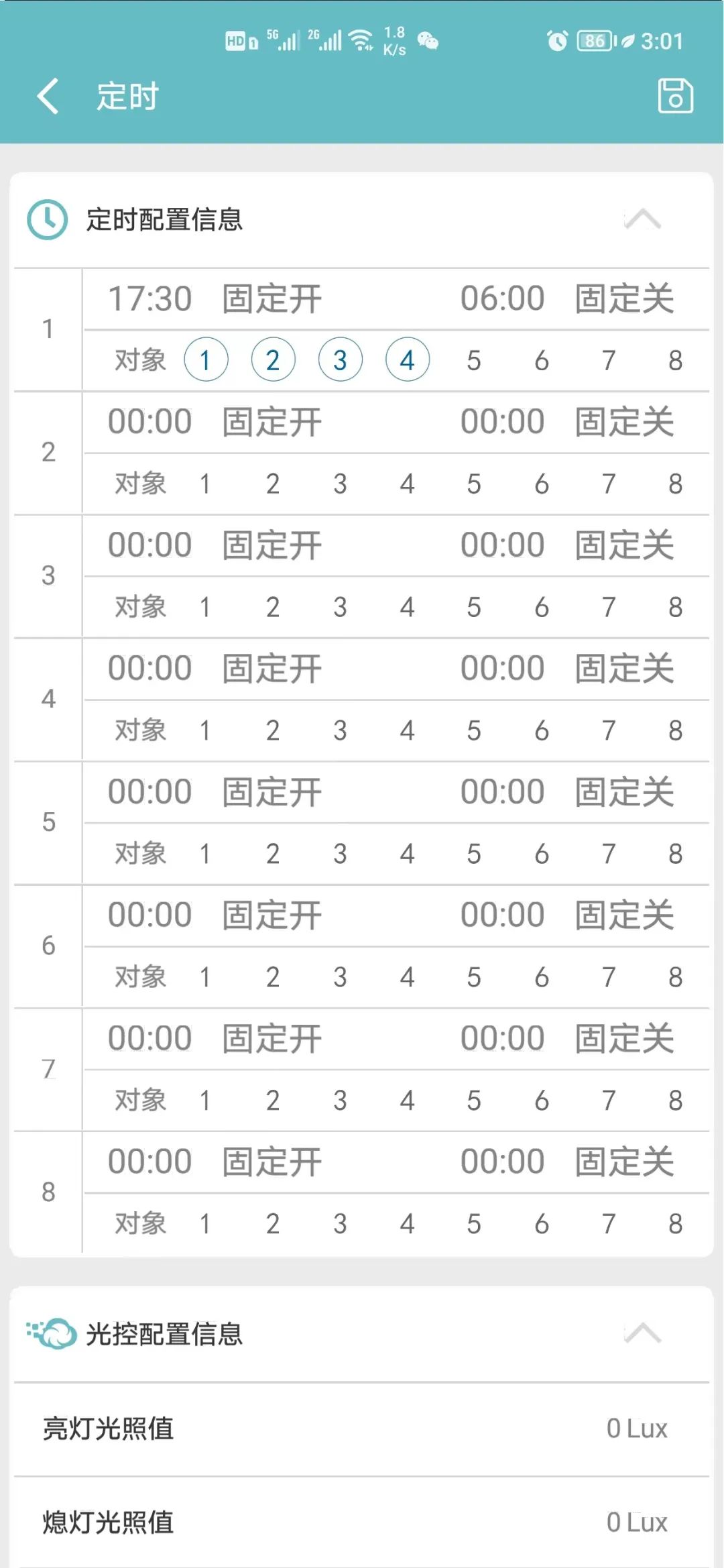
Task: Select object 2 in timer 8
Action: (x=272, y=1224)
